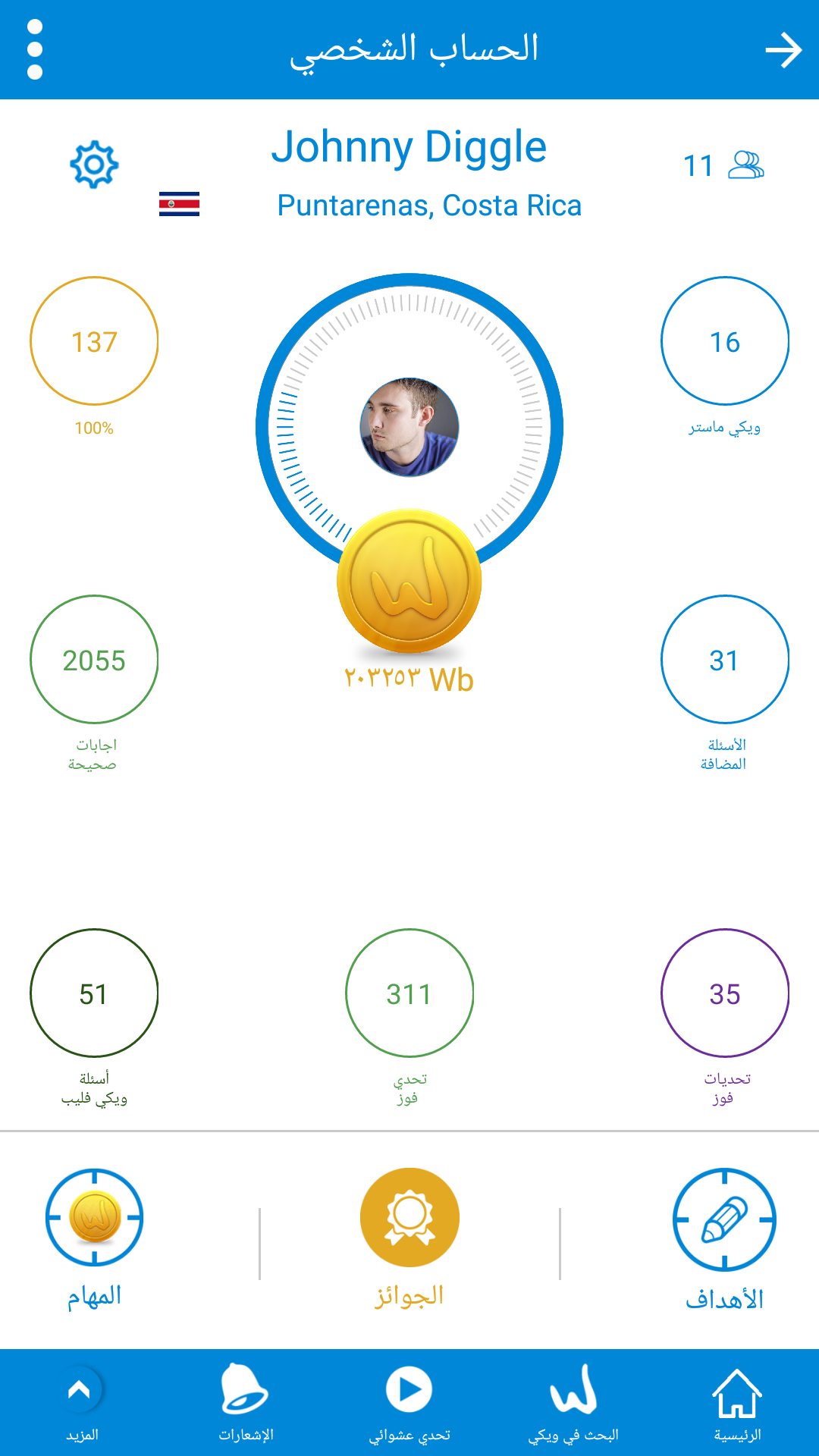This screenshot has width=819, height=1456.
Task: Open the 16 Wiki Master circle
Action: pyautogui.click(x=725, y=340)
